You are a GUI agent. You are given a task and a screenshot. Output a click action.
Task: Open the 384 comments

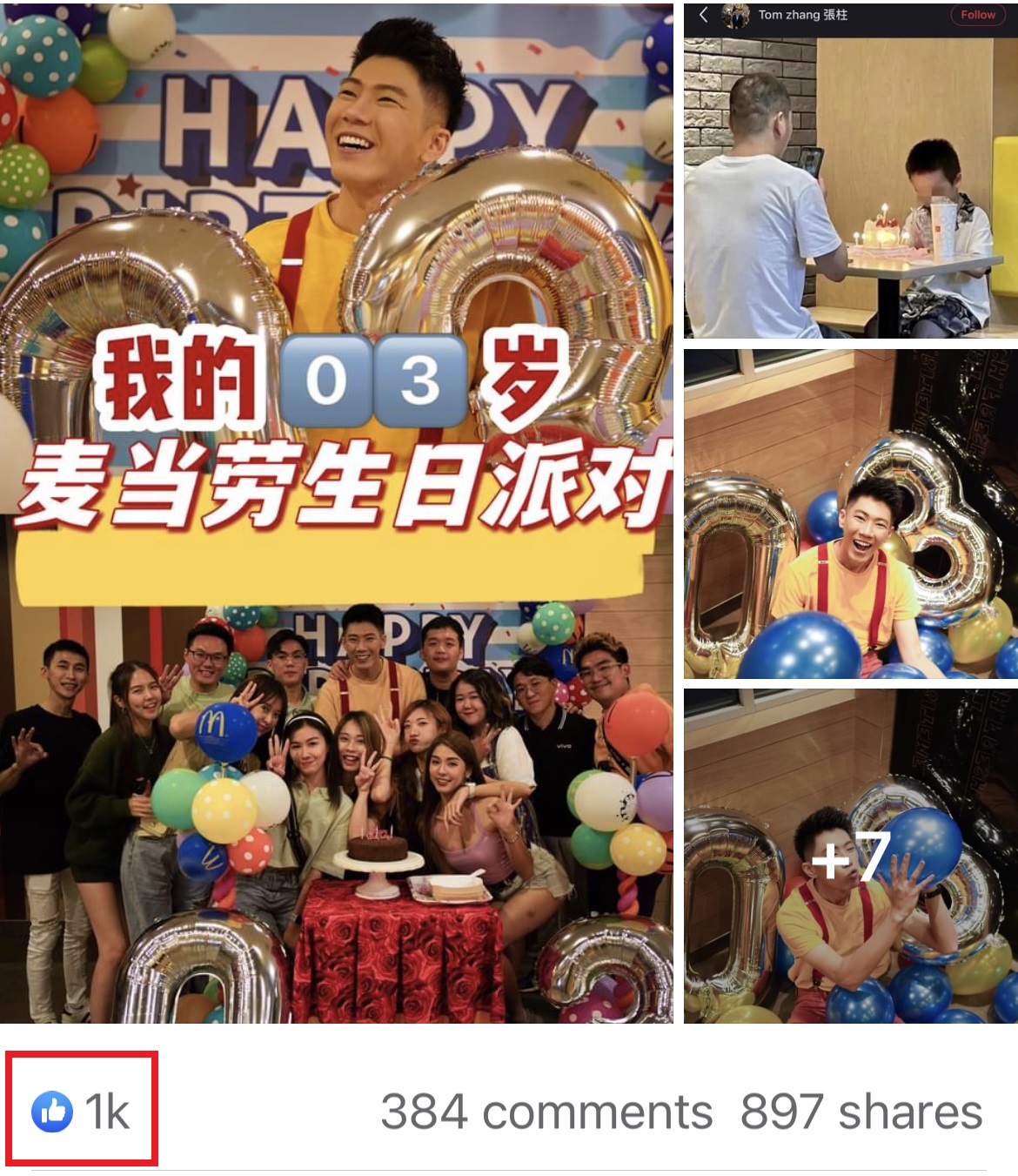click(x=546, y=1112)
